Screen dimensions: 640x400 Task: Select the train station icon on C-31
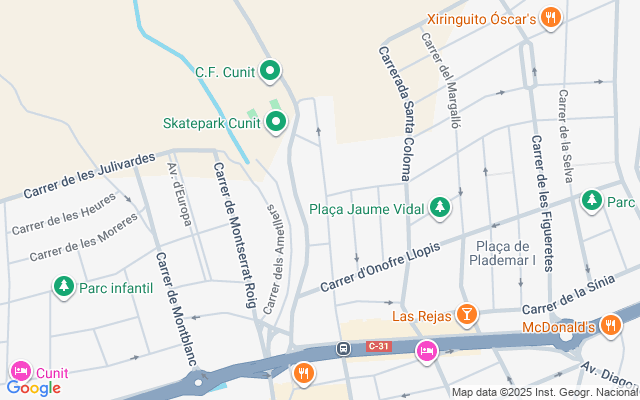(x=343, y=349)
